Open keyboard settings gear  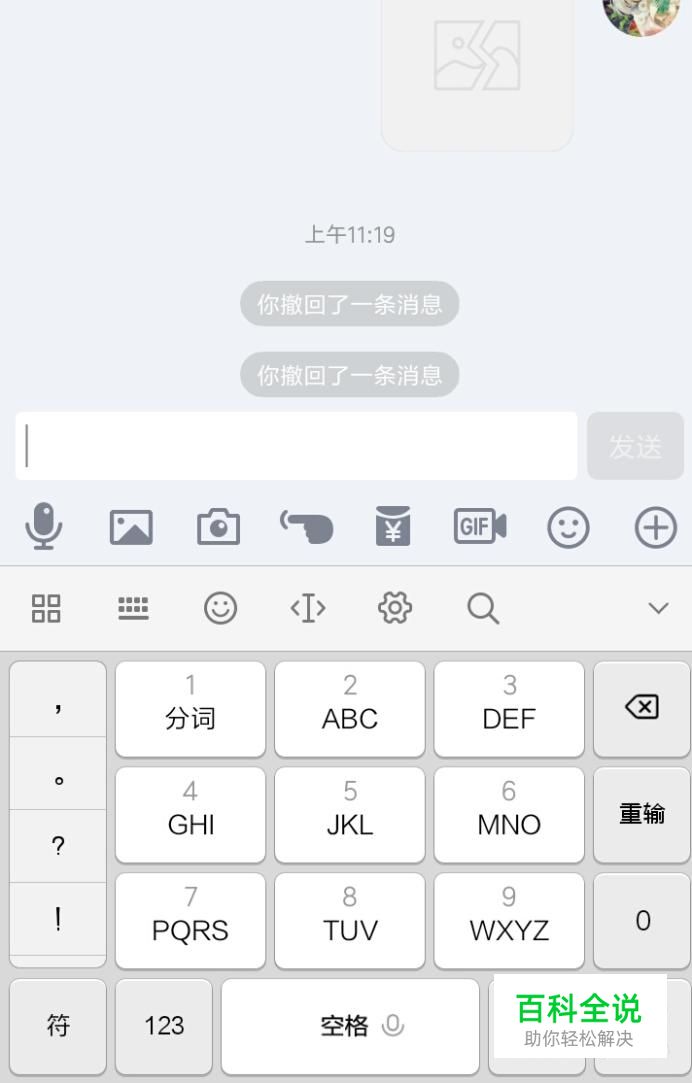(395, 608)
